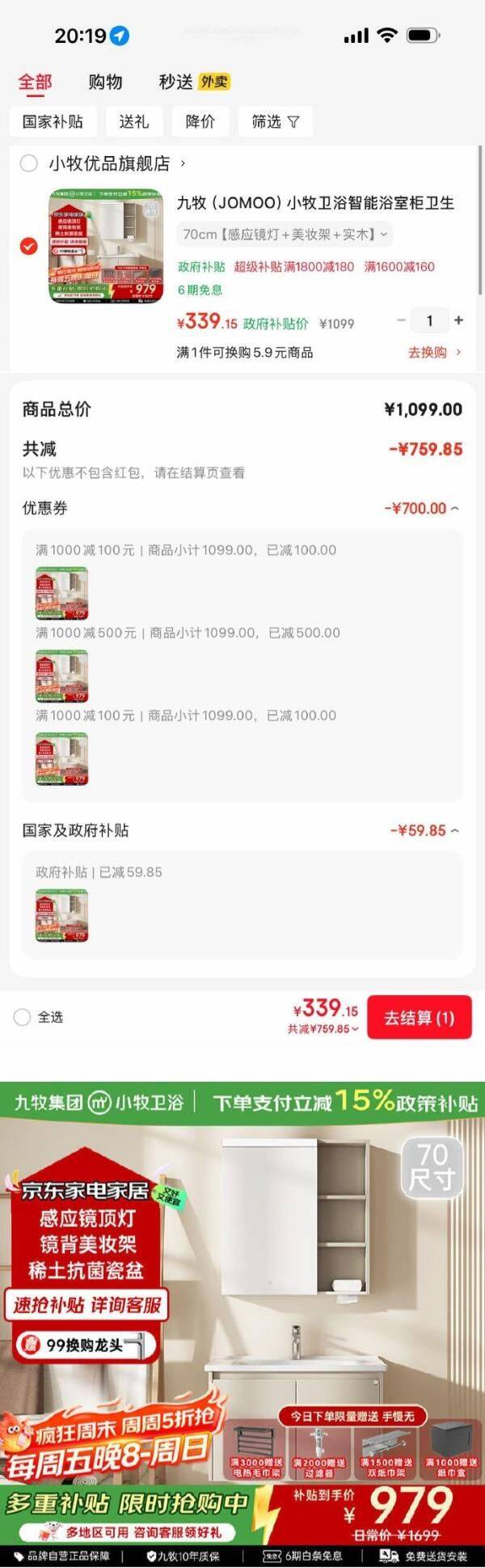Screen dimensions: 485x1568
Task: Open the 九牧 bathroom cabinet product image
Action: click(102, 245)
